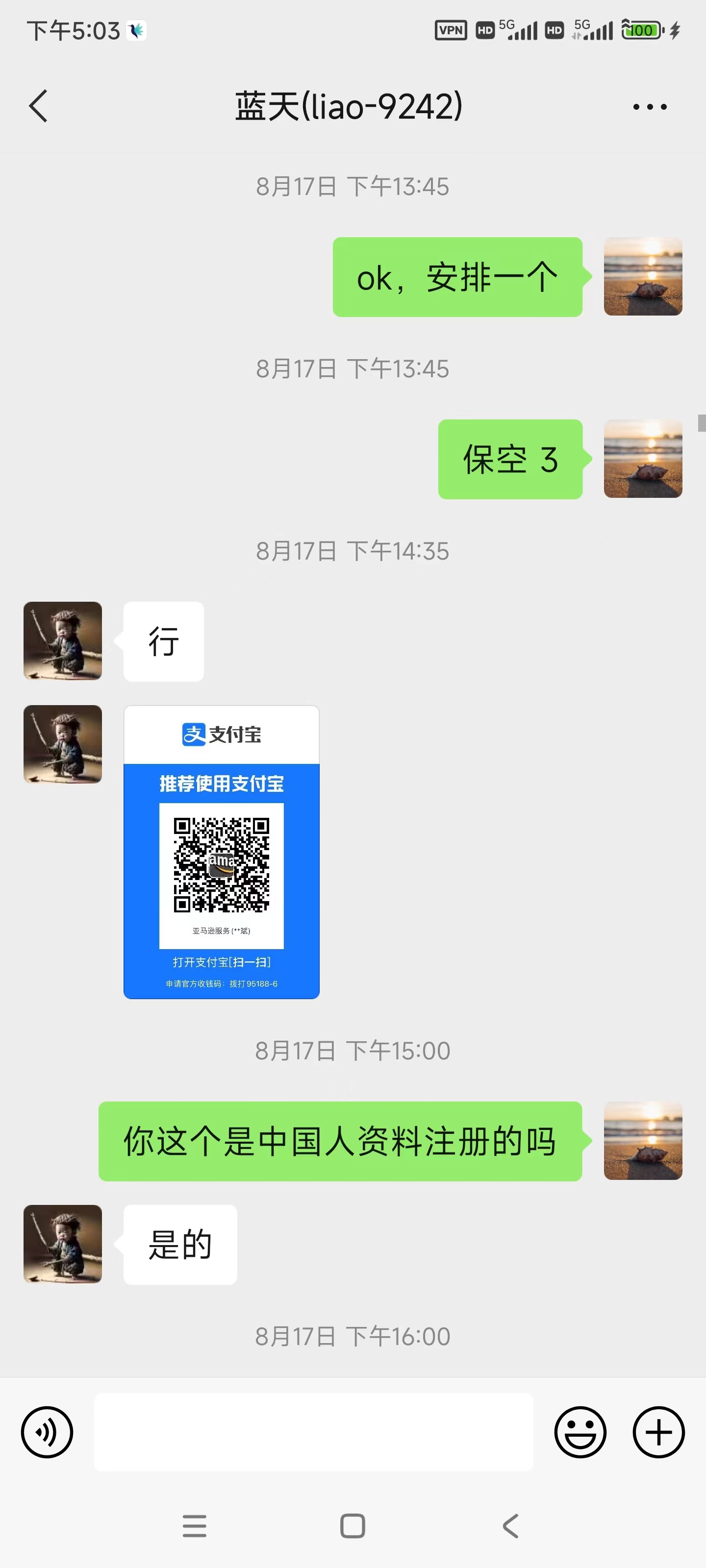The width and height of the screenshot is (706, 1568).
Task: Focus the message text field
Action: tap(313, 1432)
